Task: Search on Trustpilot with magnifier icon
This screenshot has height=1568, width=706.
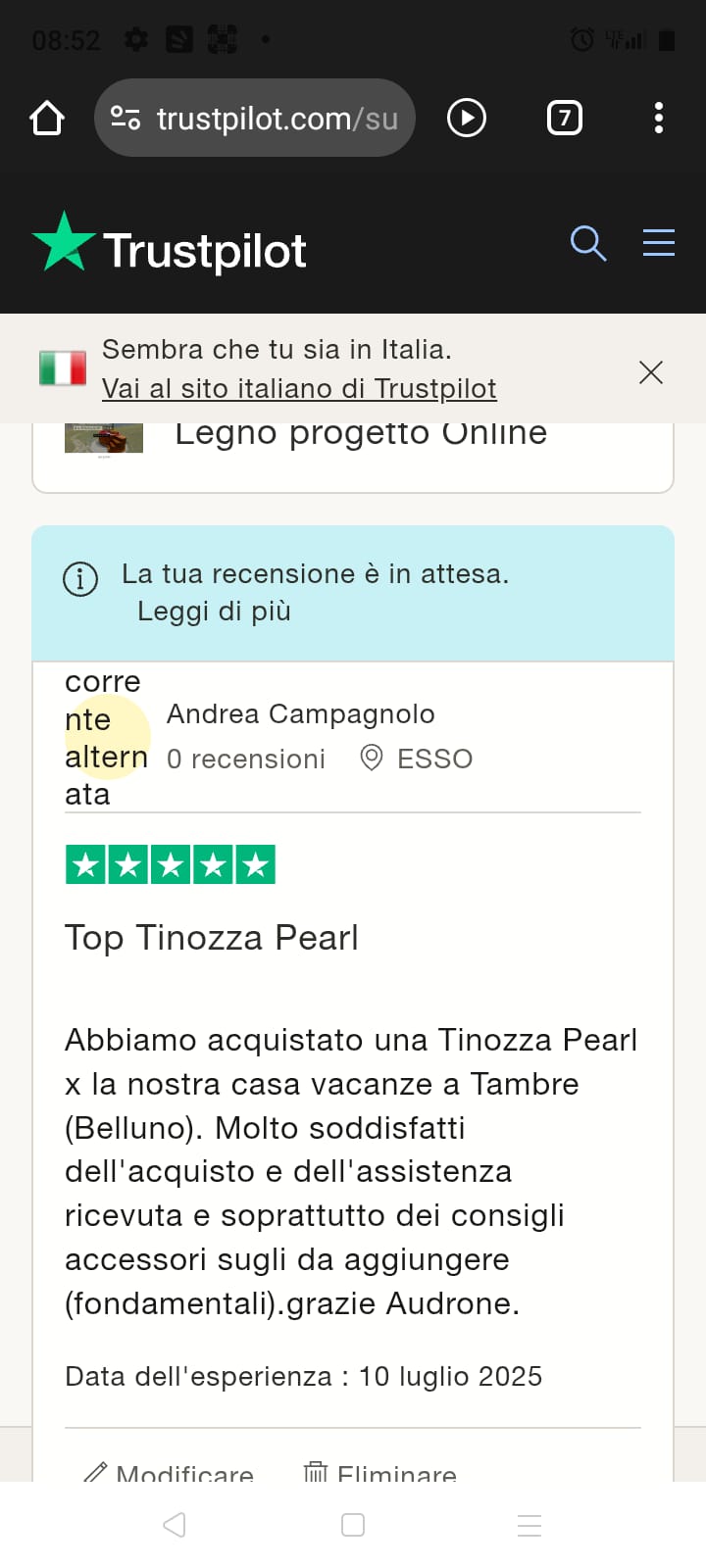Action: (588, 243)
